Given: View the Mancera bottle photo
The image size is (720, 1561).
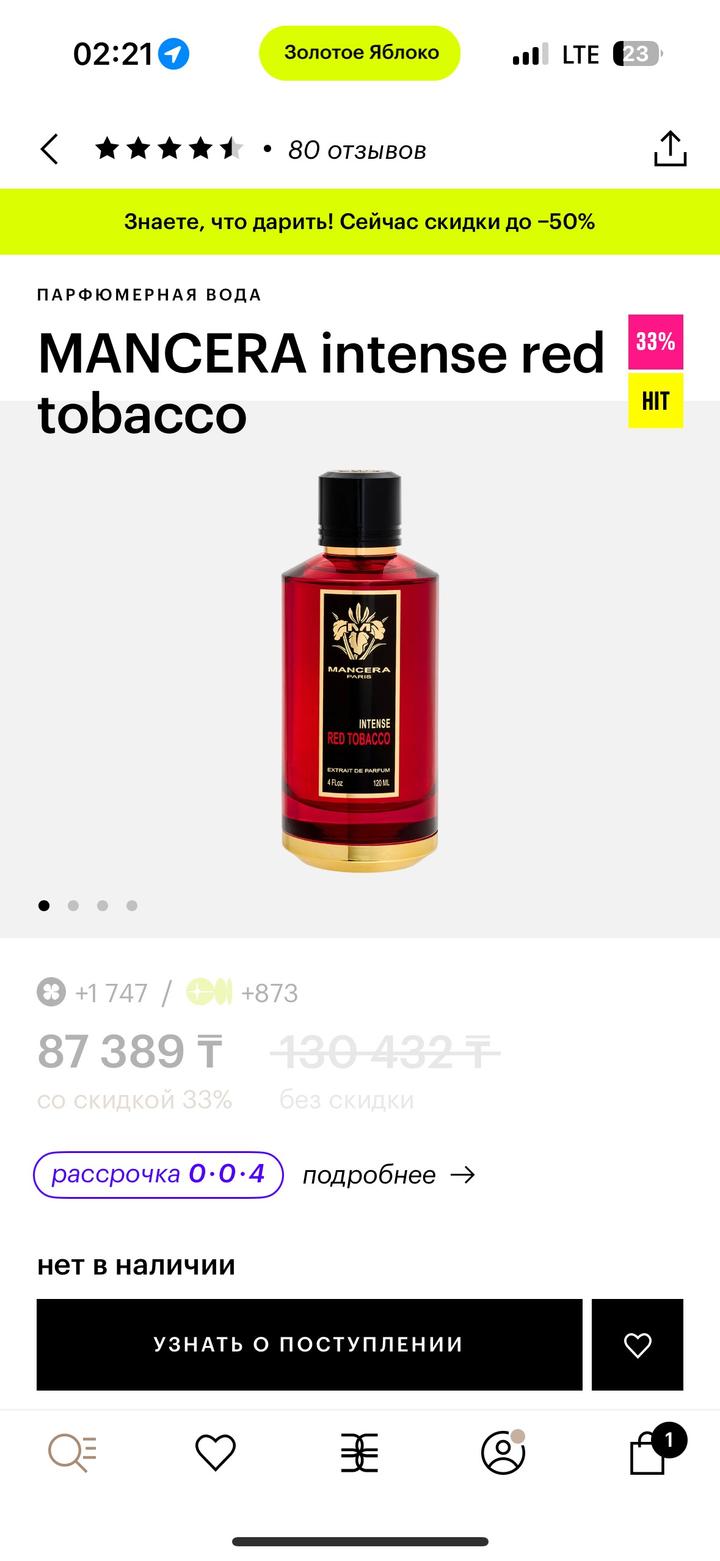Looking at the screenshot, I should pos(360,670).
